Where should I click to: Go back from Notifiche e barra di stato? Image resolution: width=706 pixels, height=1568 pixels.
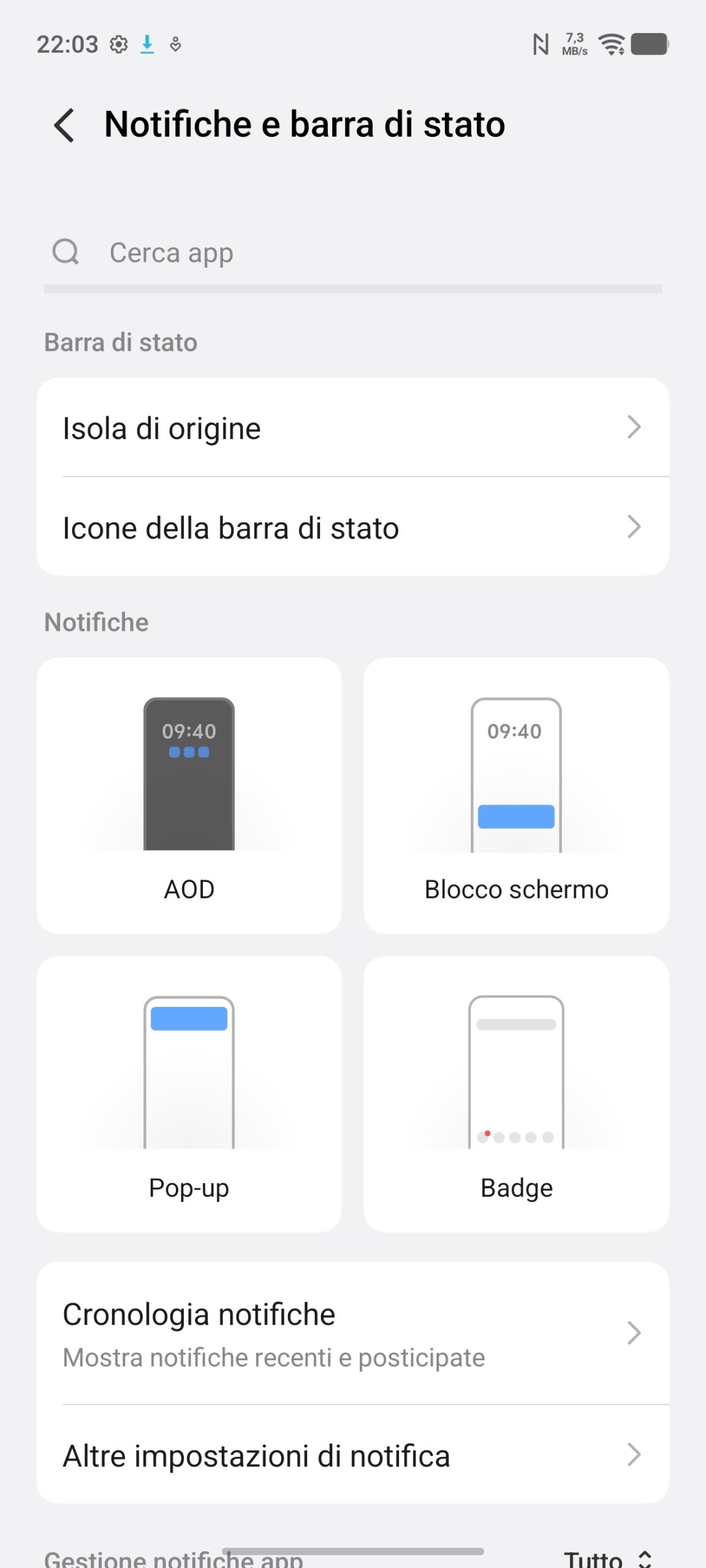point(64,125)
